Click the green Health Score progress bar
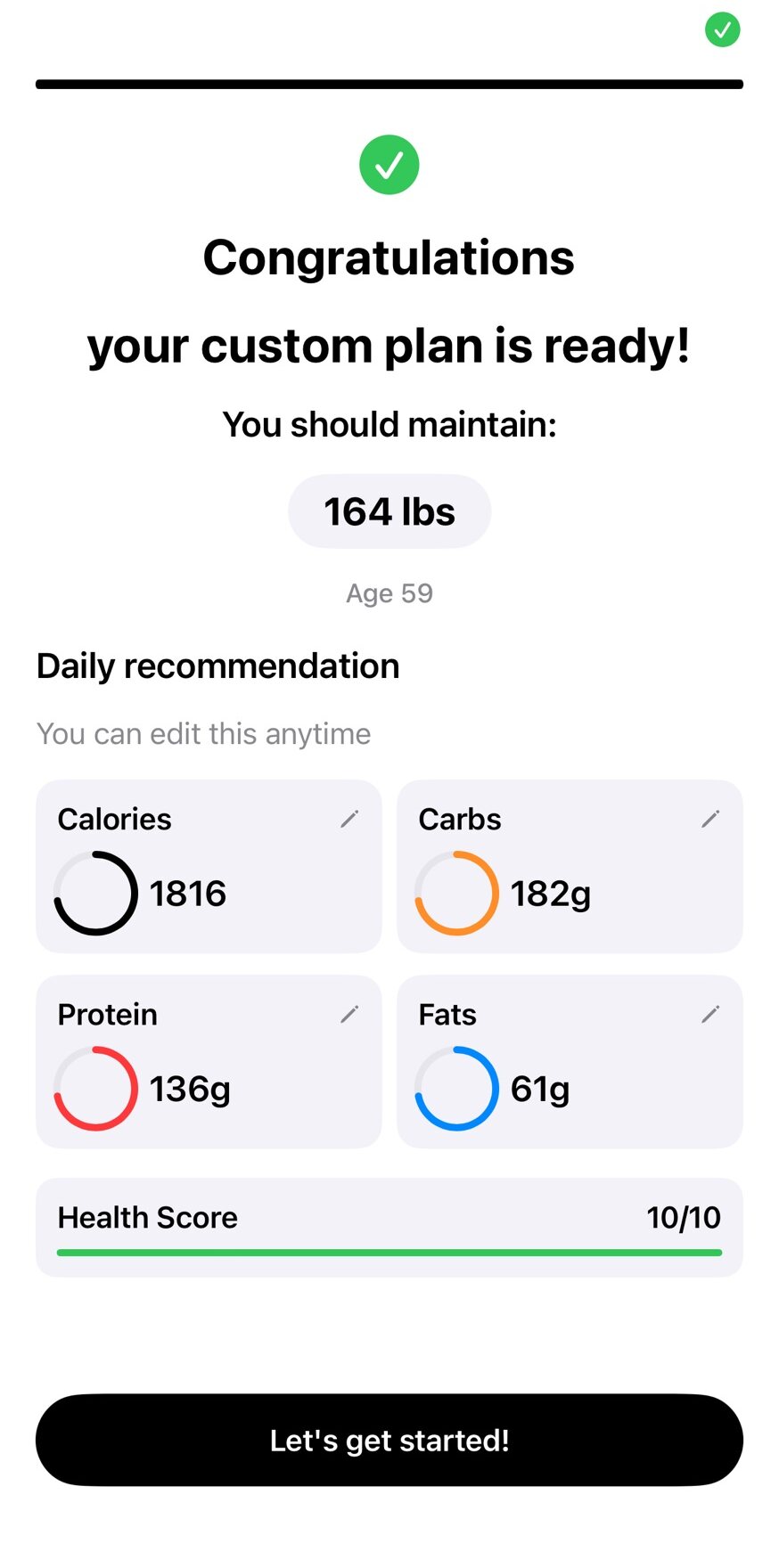 click(x=389, y=1253)
